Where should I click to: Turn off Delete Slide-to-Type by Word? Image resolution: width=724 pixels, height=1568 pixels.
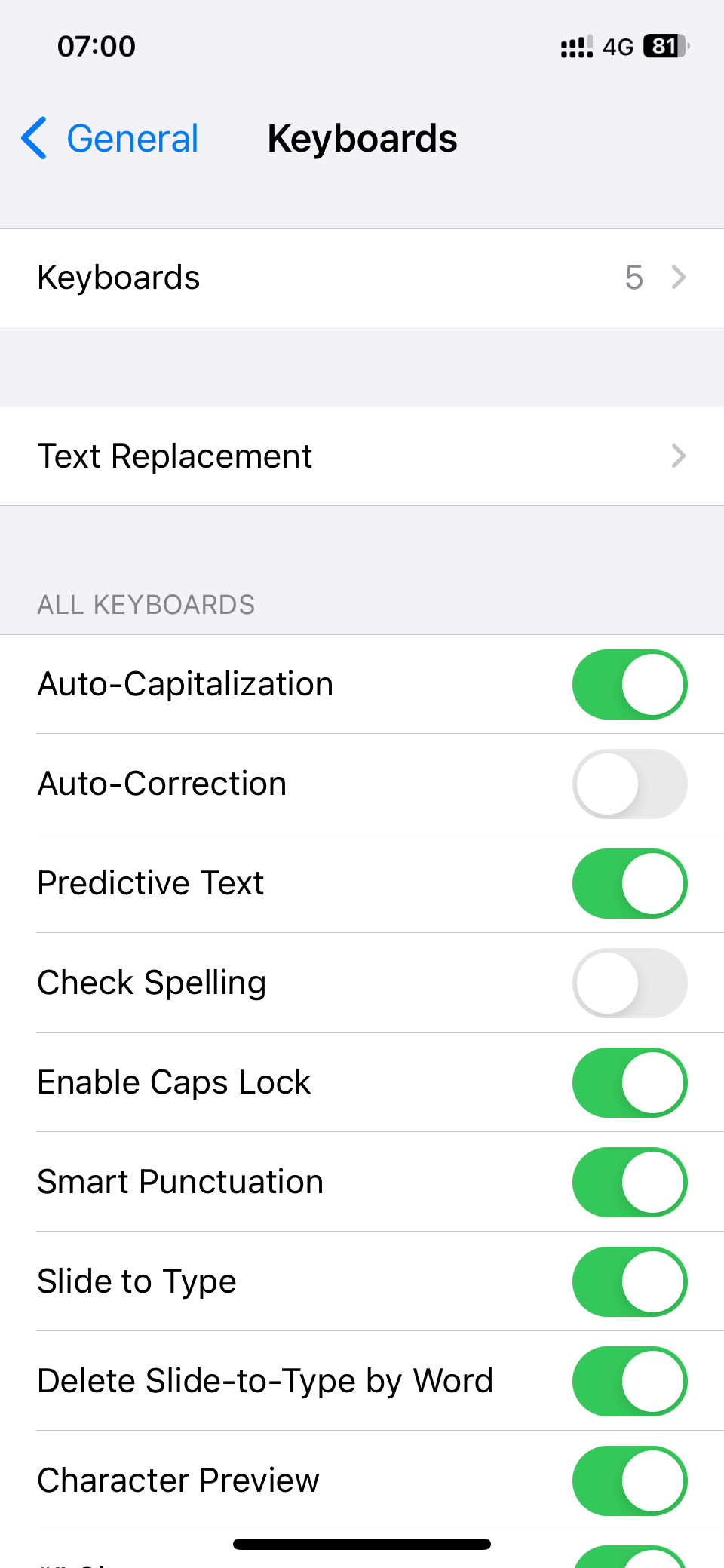pyautogui.click(x=629, y=1381)
